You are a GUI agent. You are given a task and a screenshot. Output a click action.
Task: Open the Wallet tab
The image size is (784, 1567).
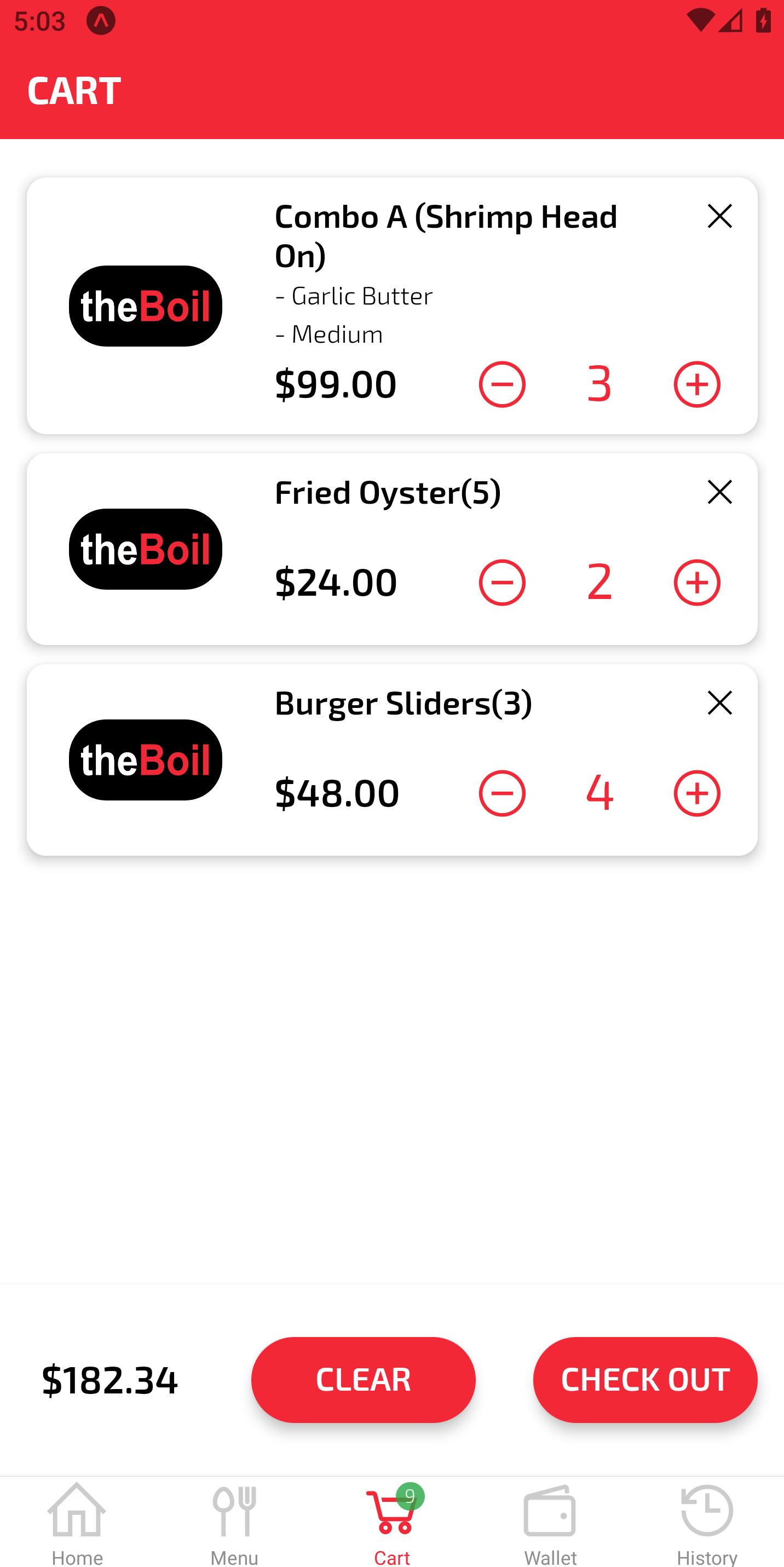click(x=550, y=1522)
